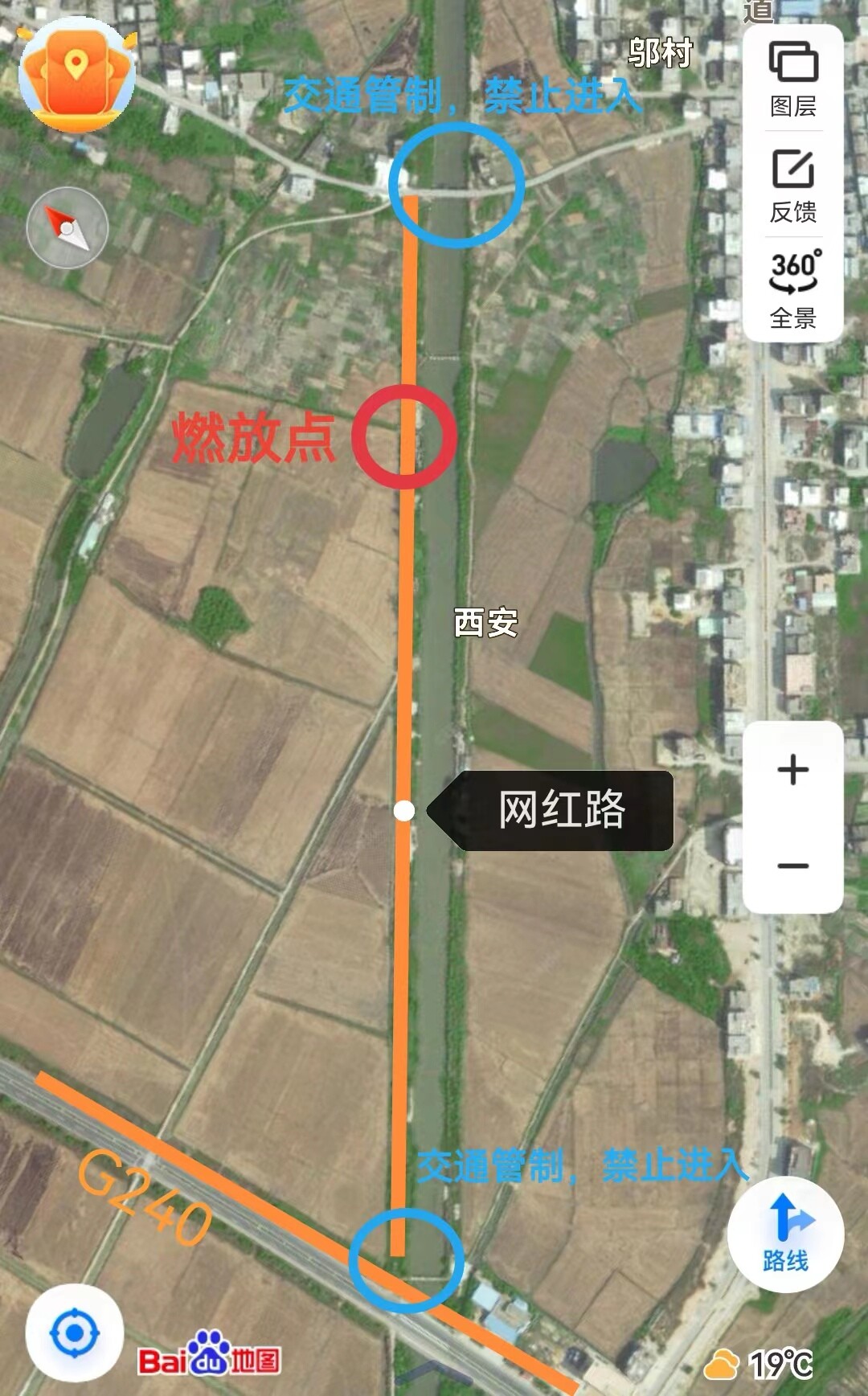Tap the compass to reset orientation
The height and width of the screenshot is (1396, 868).
click(68, 228)
